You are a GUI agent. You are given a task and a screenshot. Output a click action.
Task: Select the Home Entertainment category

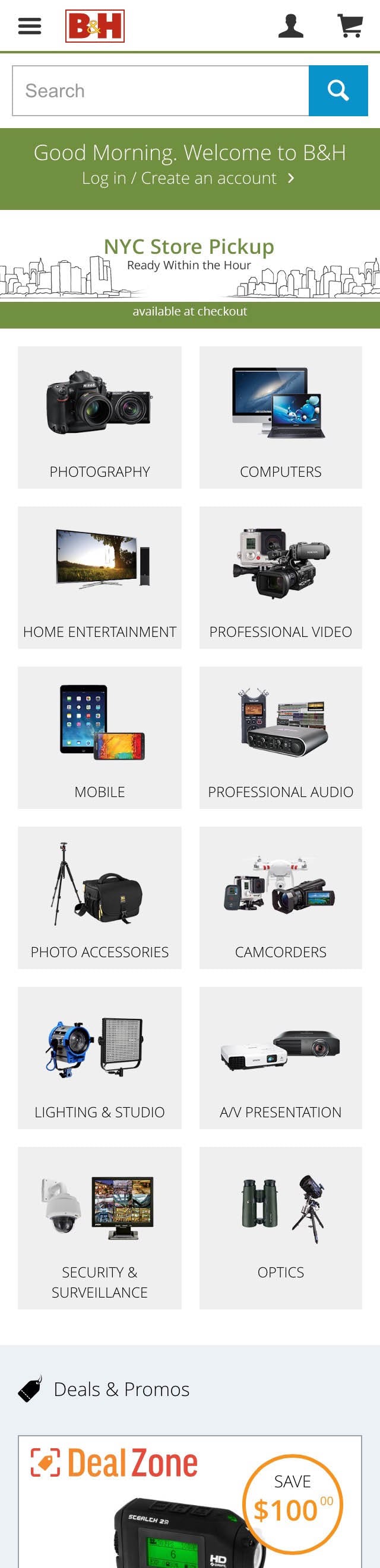click(99, 578)
